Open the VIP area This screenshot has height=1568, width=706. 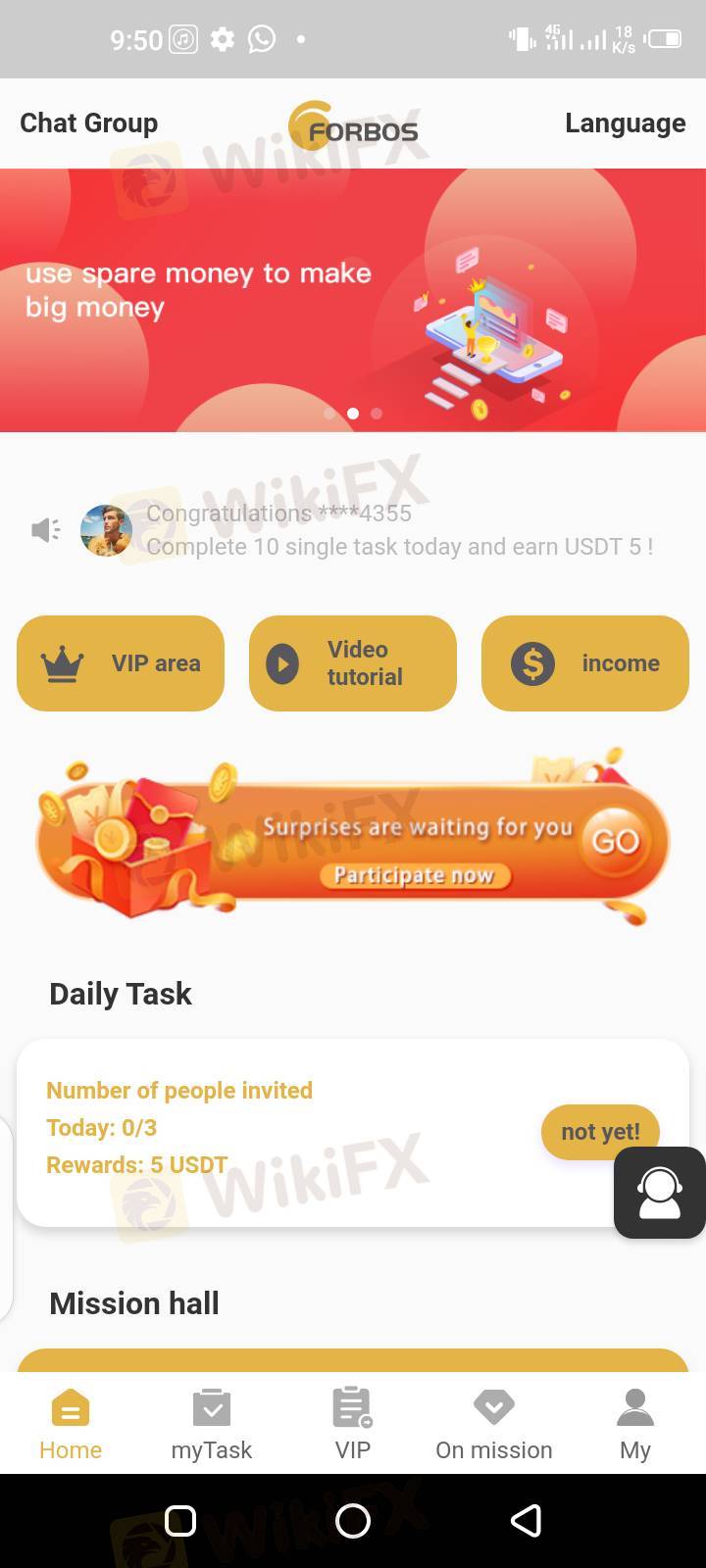[121, 663]
